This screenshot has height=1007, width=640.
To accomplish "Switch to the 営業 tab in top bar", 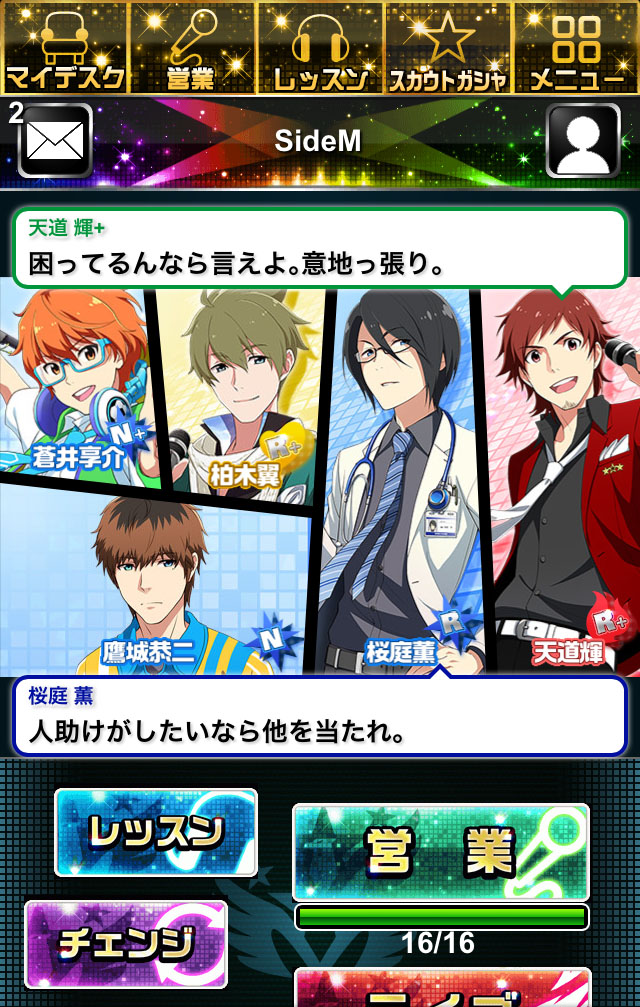I will tap(193, 48).
